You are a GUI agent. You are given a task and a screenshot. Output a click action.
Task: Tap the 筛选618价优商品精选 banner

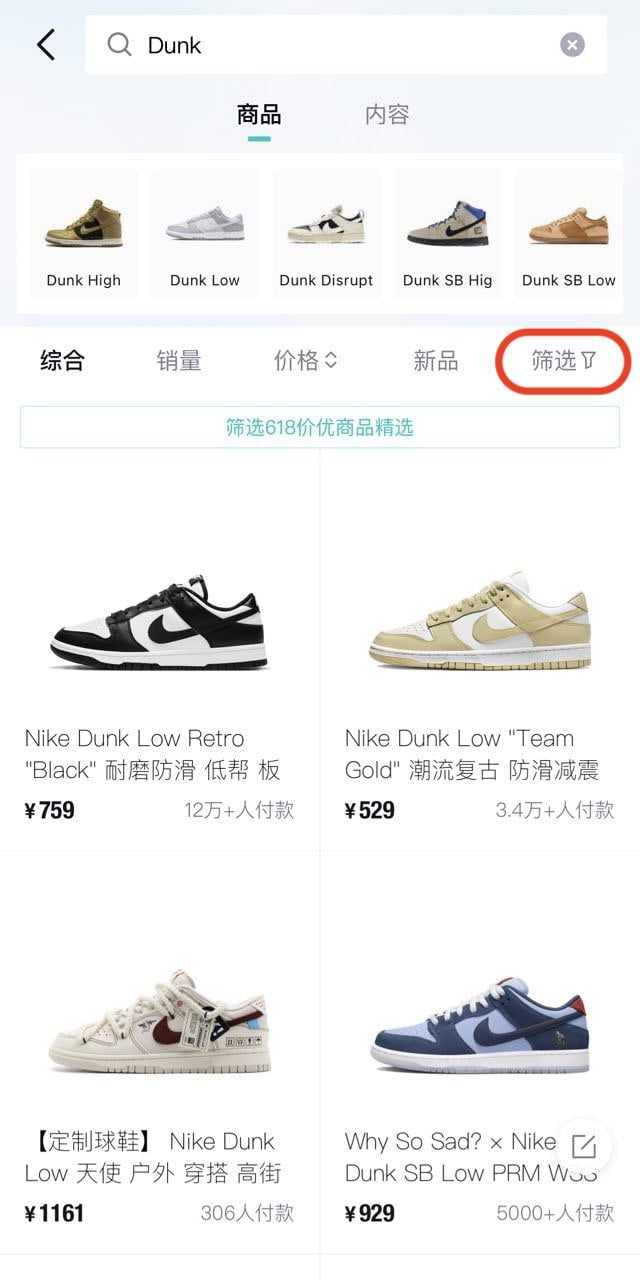320,428
